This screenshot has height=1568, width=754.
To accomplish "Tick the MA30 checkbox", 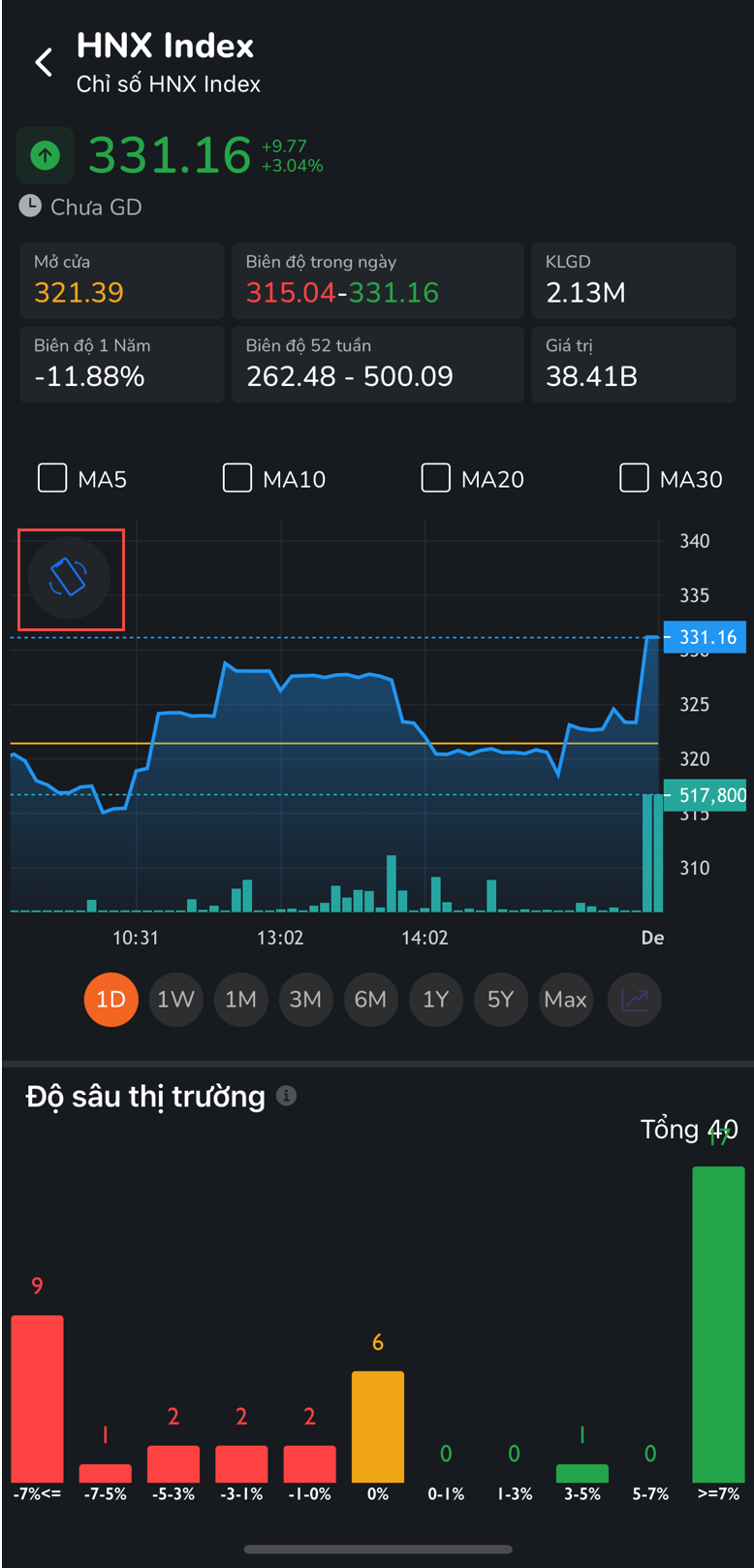I will 634,478.
